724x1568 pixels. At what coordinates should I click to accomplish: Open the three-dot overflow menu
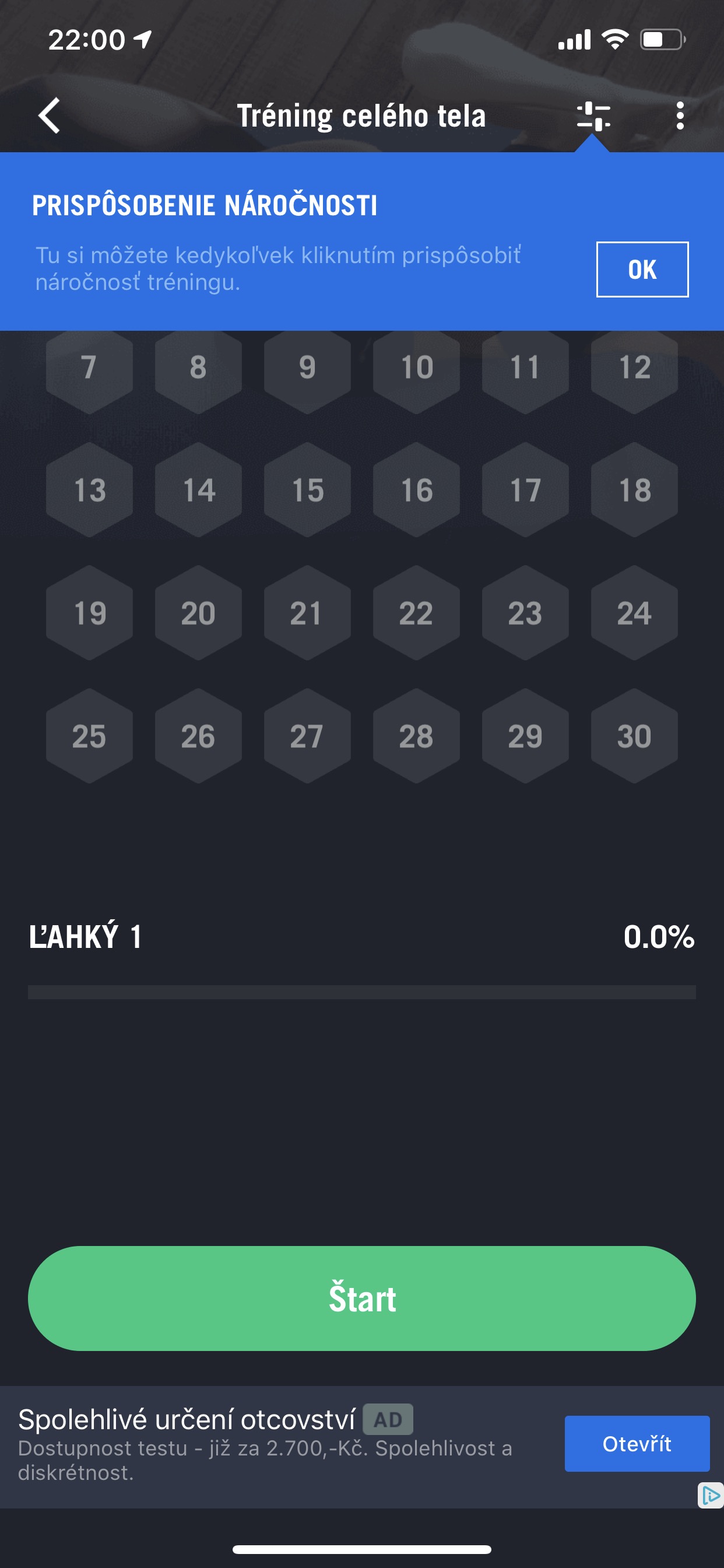coord(680,116)
